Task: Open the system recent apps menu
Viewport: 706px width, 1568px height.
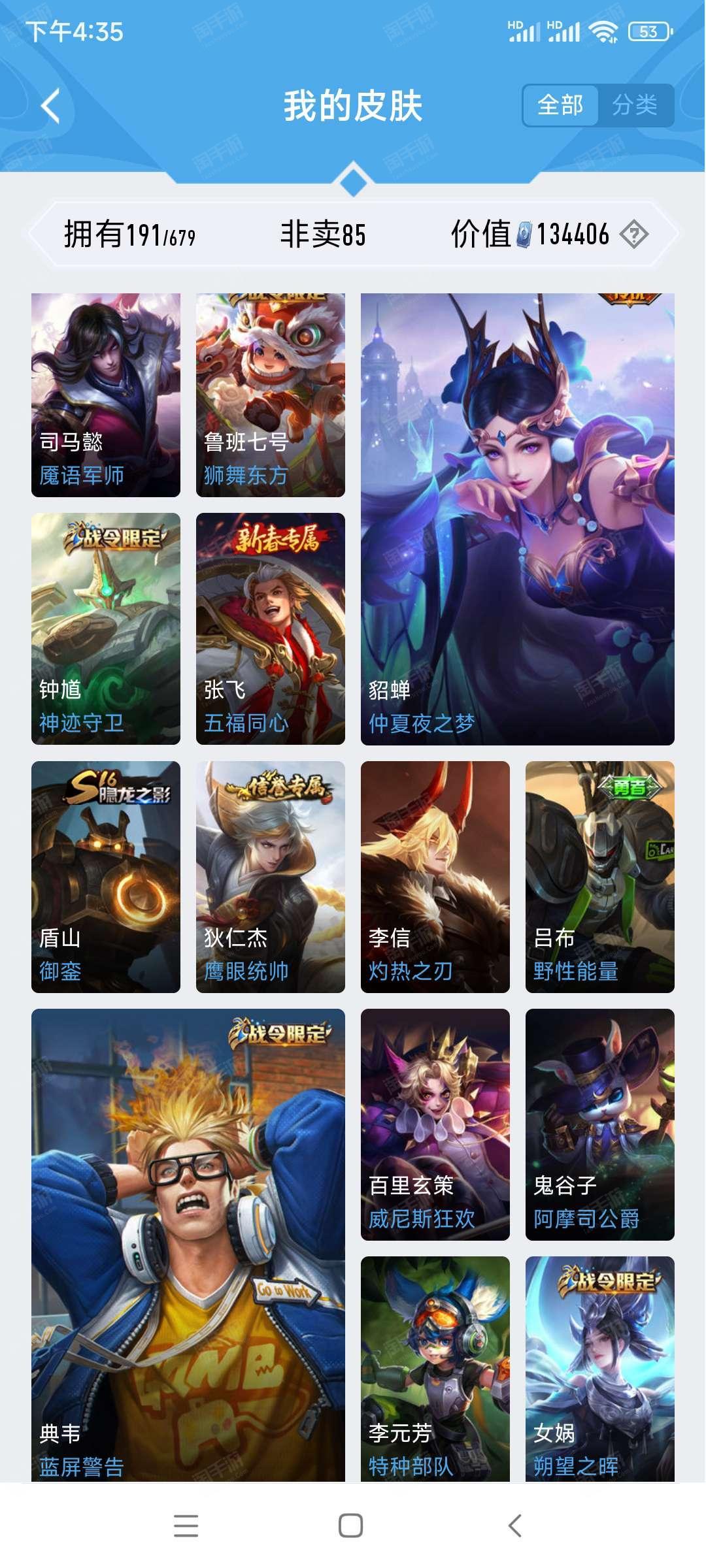Action: [186, 1526]
